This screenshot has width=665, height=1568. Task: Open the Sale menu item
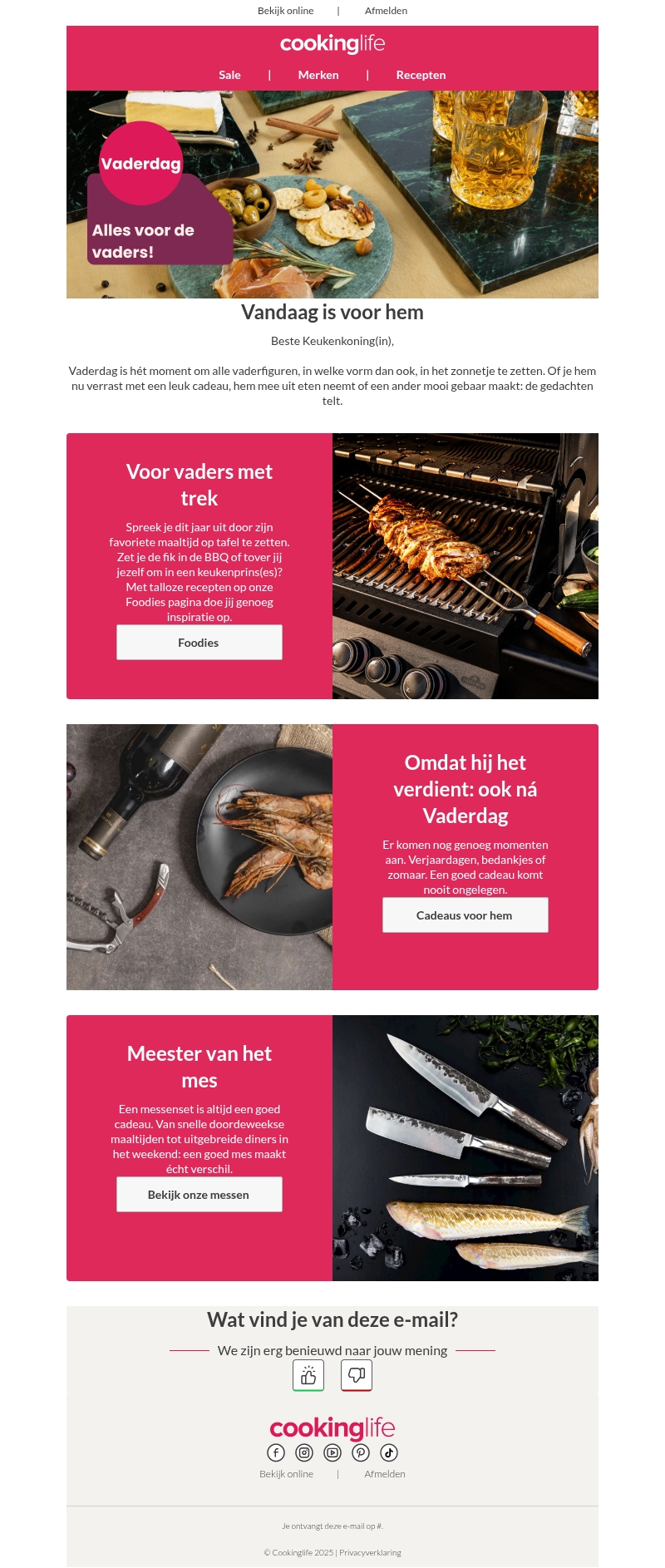229,75
